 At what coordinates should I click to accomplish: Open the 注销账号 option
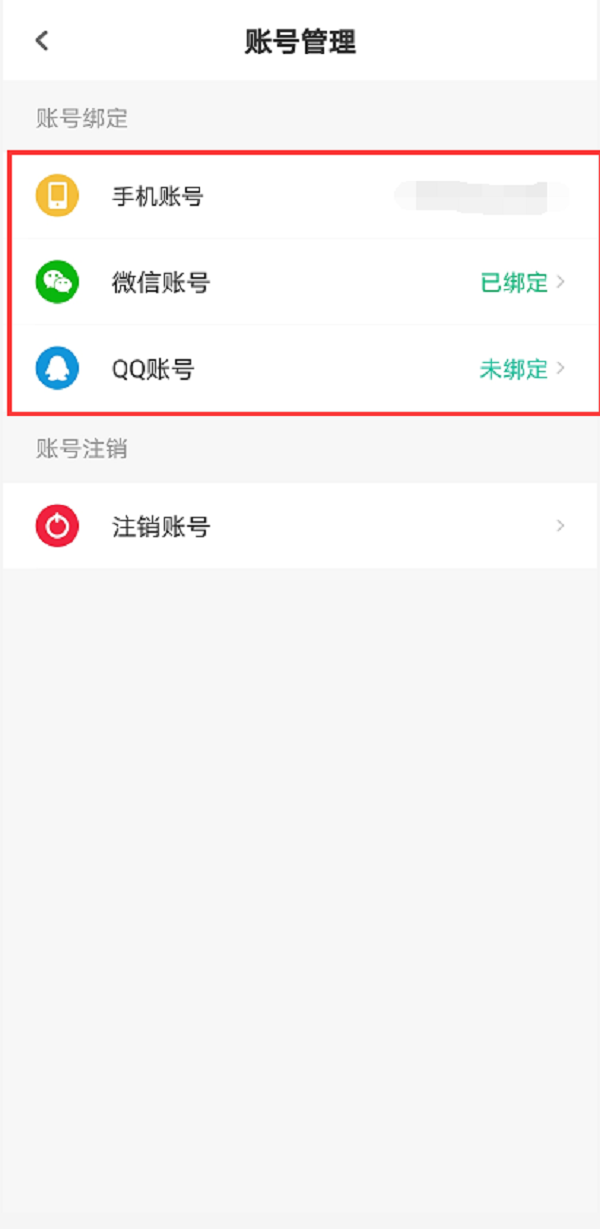[300, 526]
